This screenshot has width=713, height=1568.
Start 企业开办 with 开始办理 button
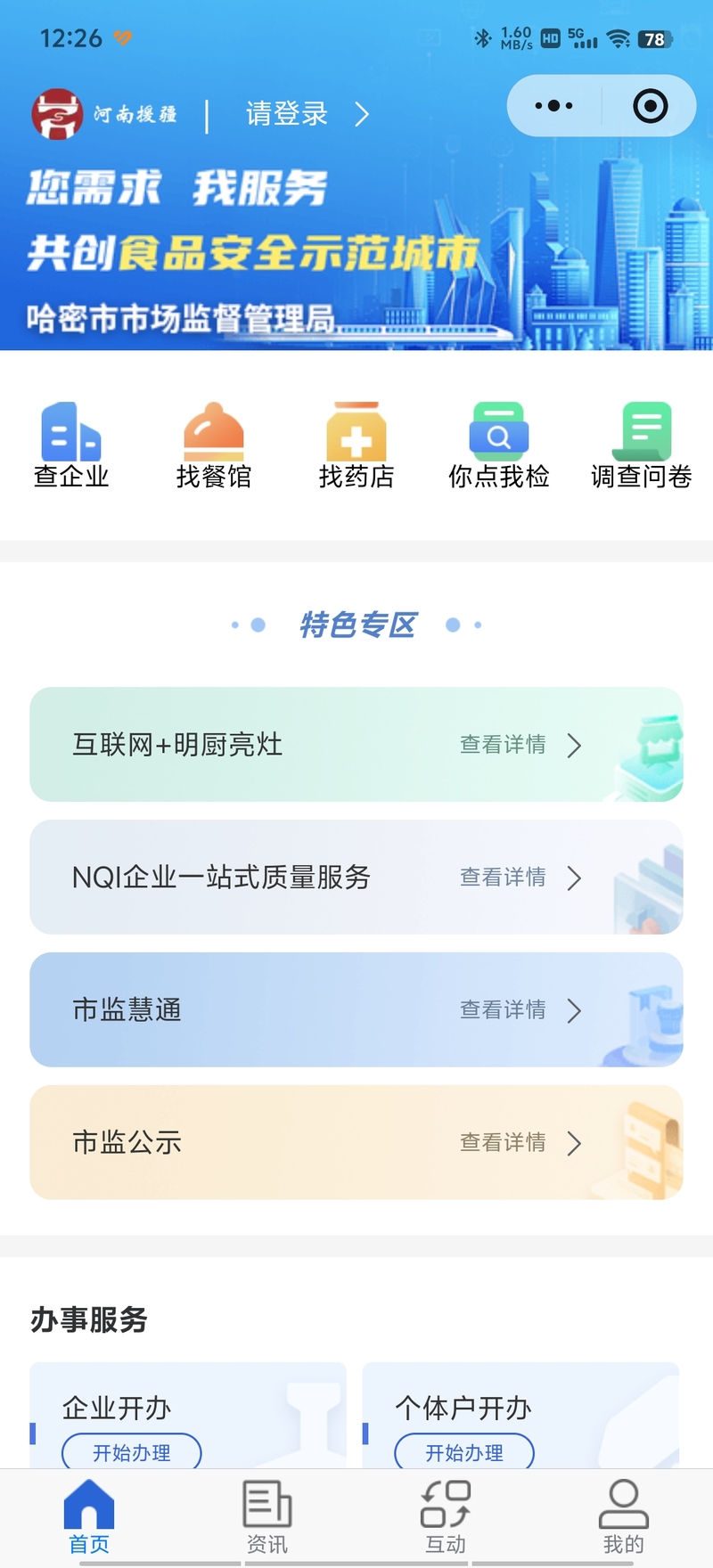pyautogui.click(x=132, y=1452)
